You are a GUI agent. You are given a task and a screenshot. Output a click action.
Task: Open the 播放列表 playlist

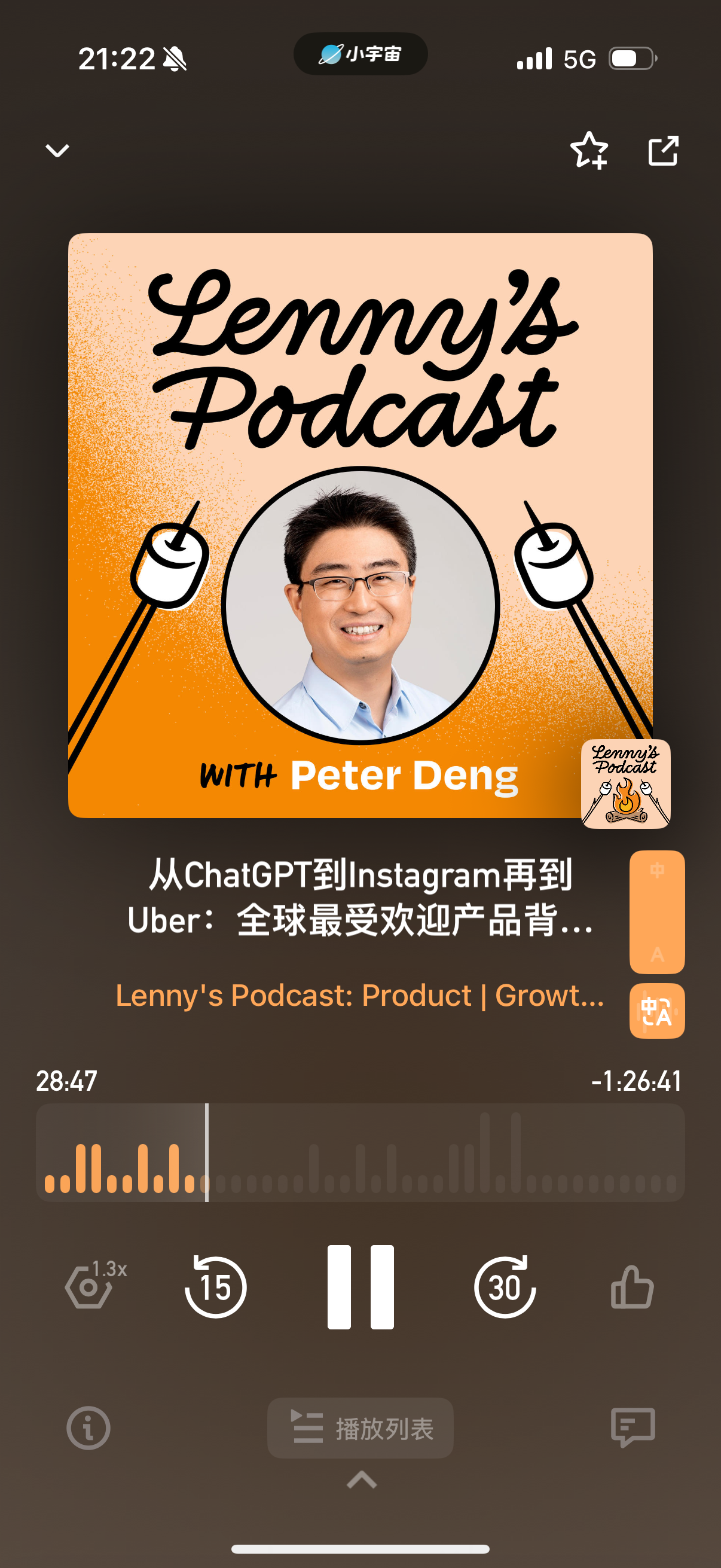(360, 1428)
